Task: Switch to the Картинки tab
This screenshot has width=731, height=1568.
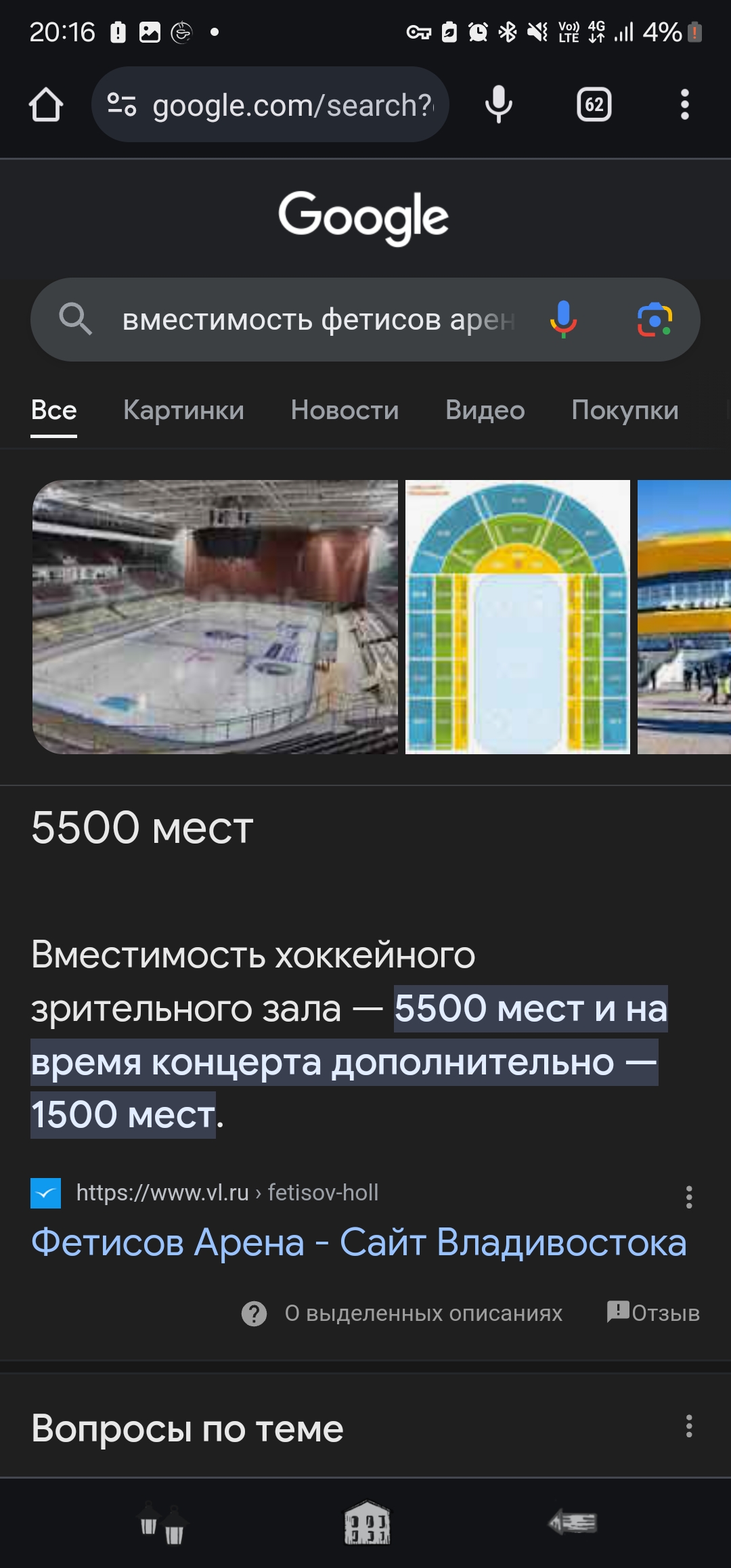Action: (x=183, y=410)
